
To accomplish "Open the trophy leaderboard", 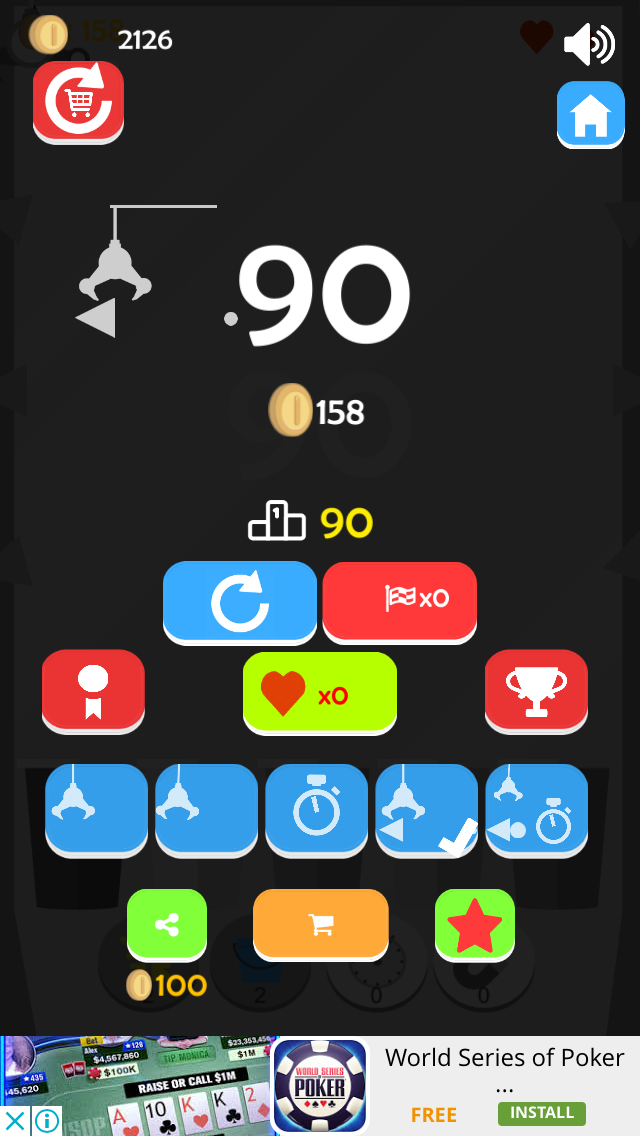I will click(536, 691).
